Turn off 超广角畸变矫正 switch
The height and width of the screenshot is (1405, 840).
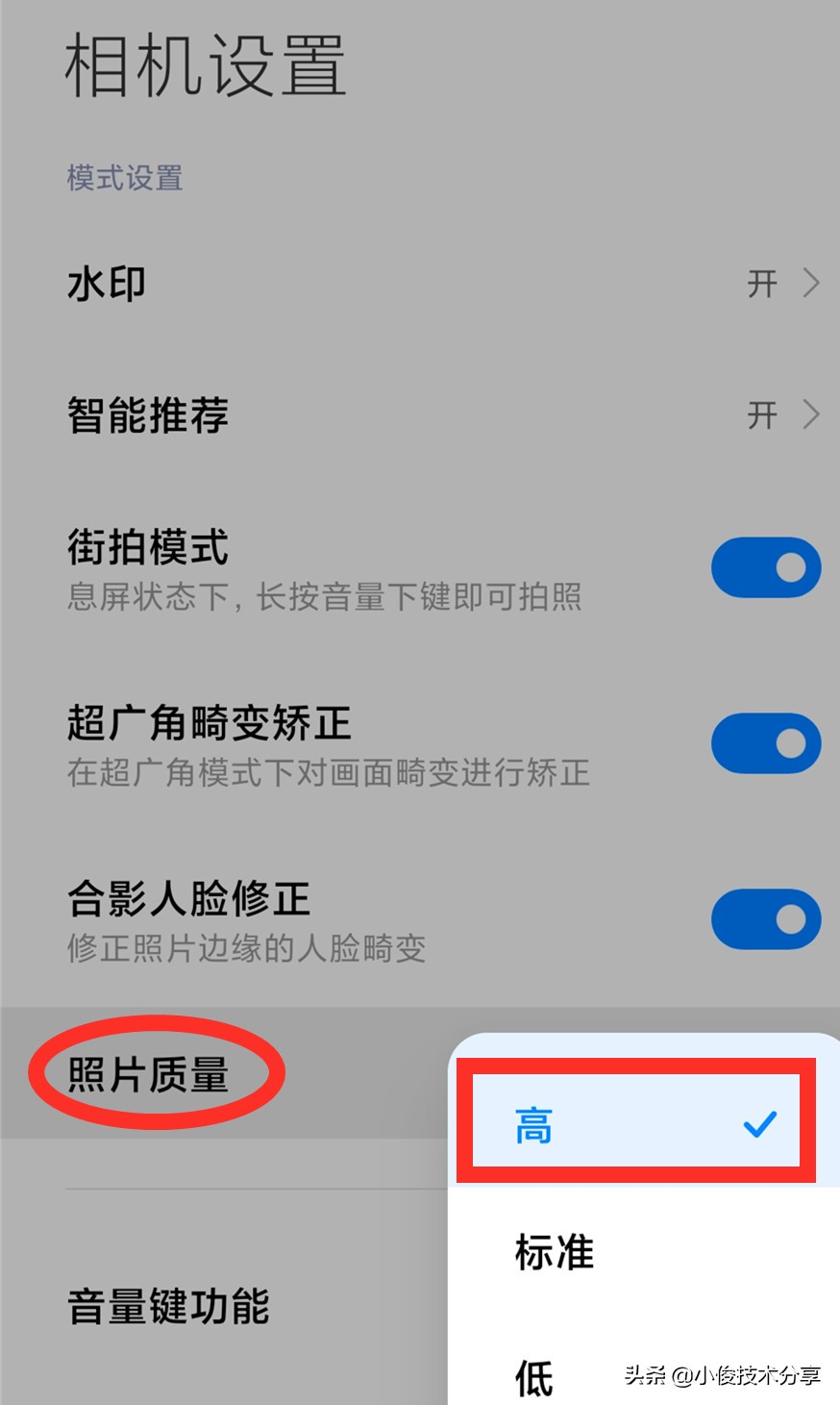click(x=766, y=743)
